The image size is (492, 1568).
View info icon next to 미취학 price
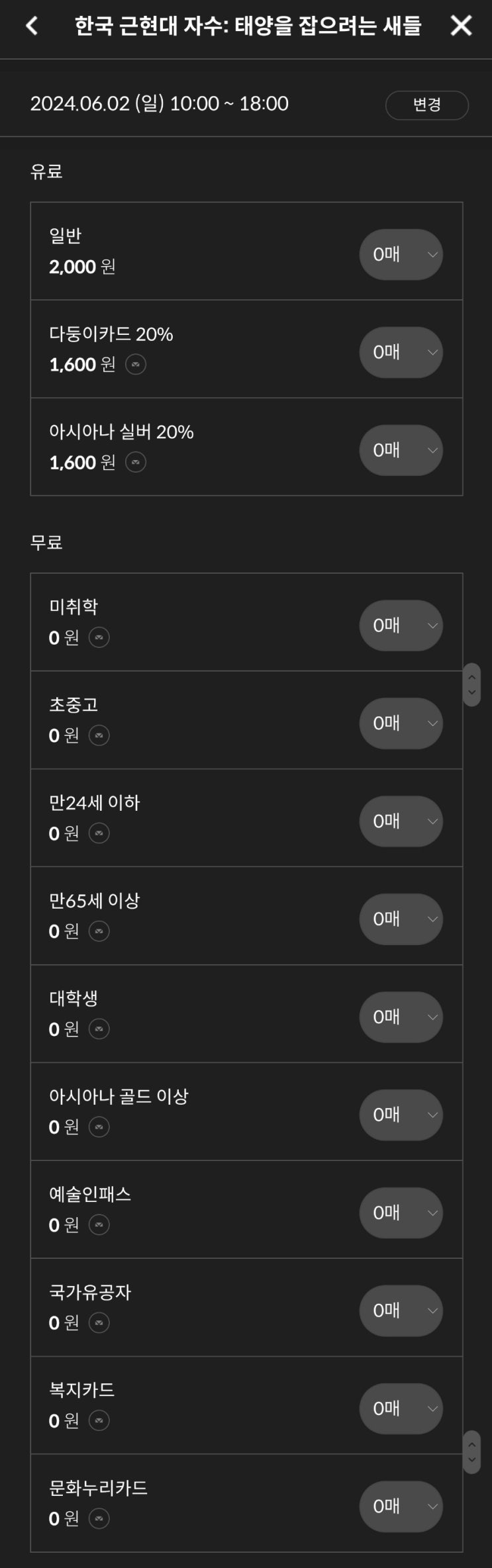tap(99, 637)
